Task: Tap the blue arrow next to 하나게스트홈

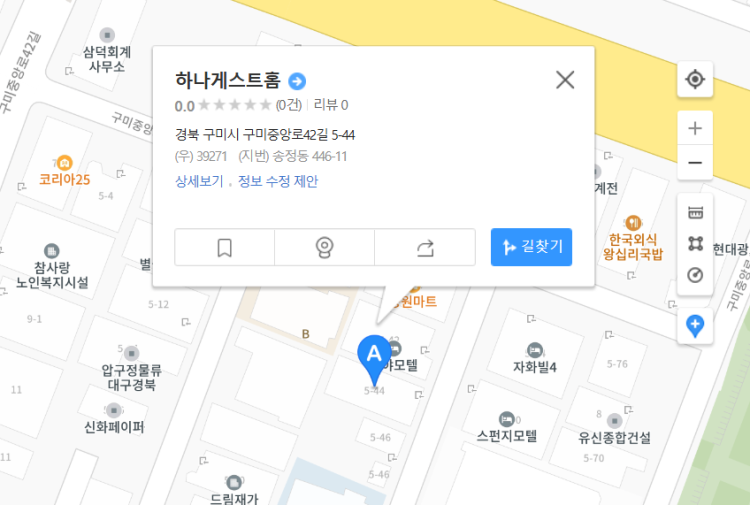Action: [x=297, y=81]
